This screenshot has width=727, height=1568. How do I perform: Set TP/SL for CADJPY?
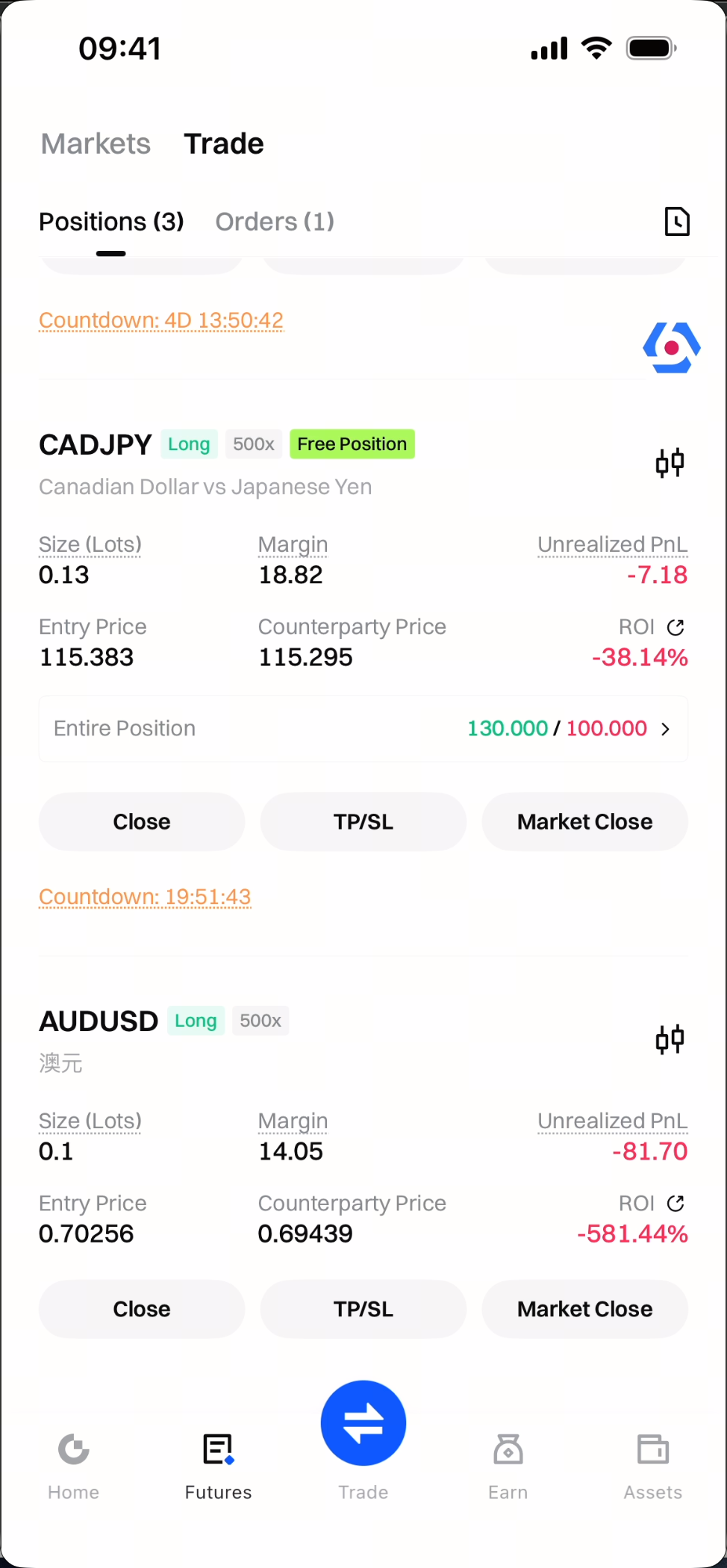[x=363, y=822]
